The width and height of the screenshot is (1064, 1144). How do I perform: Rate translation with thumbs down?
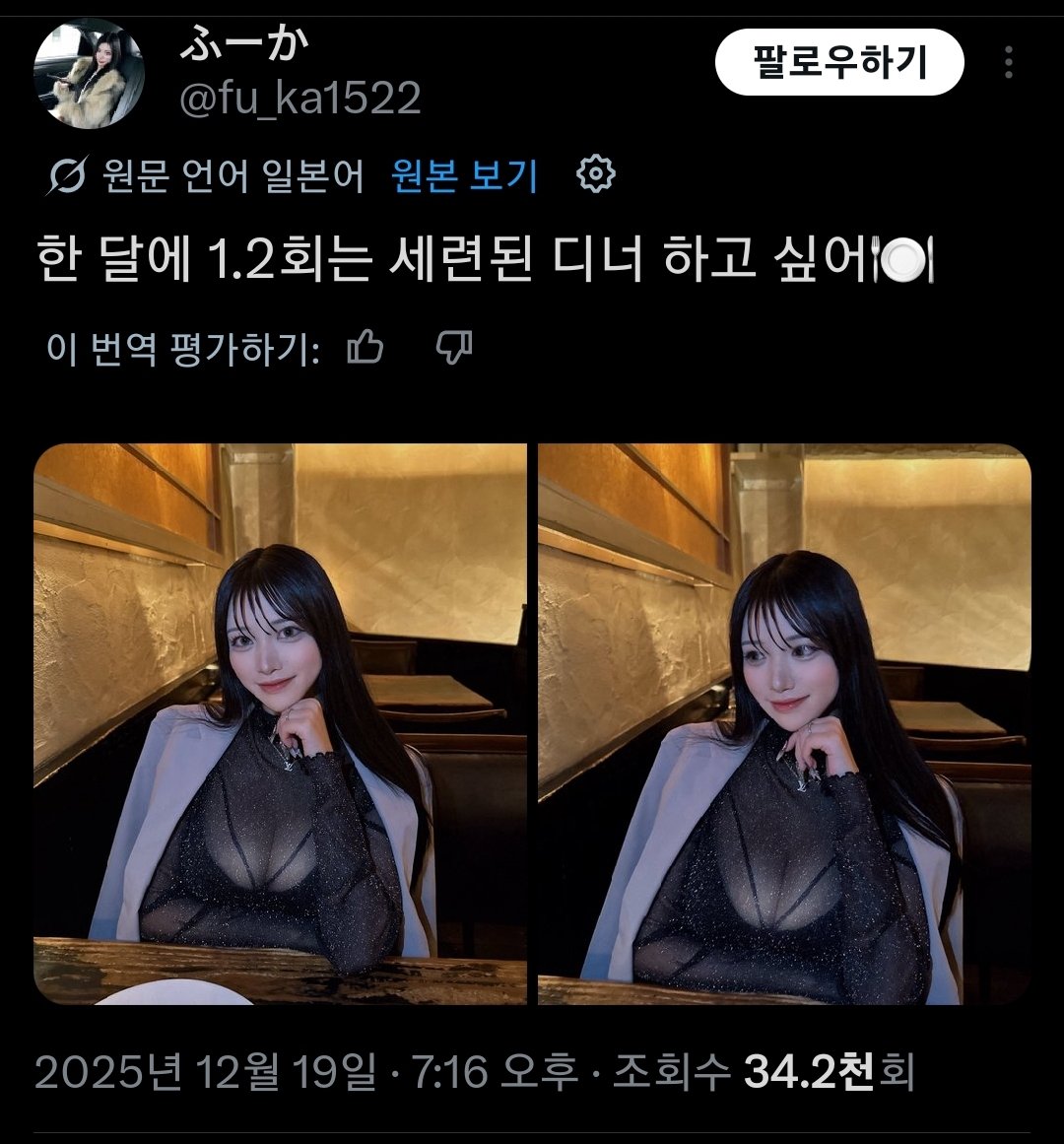click(453, 347)
